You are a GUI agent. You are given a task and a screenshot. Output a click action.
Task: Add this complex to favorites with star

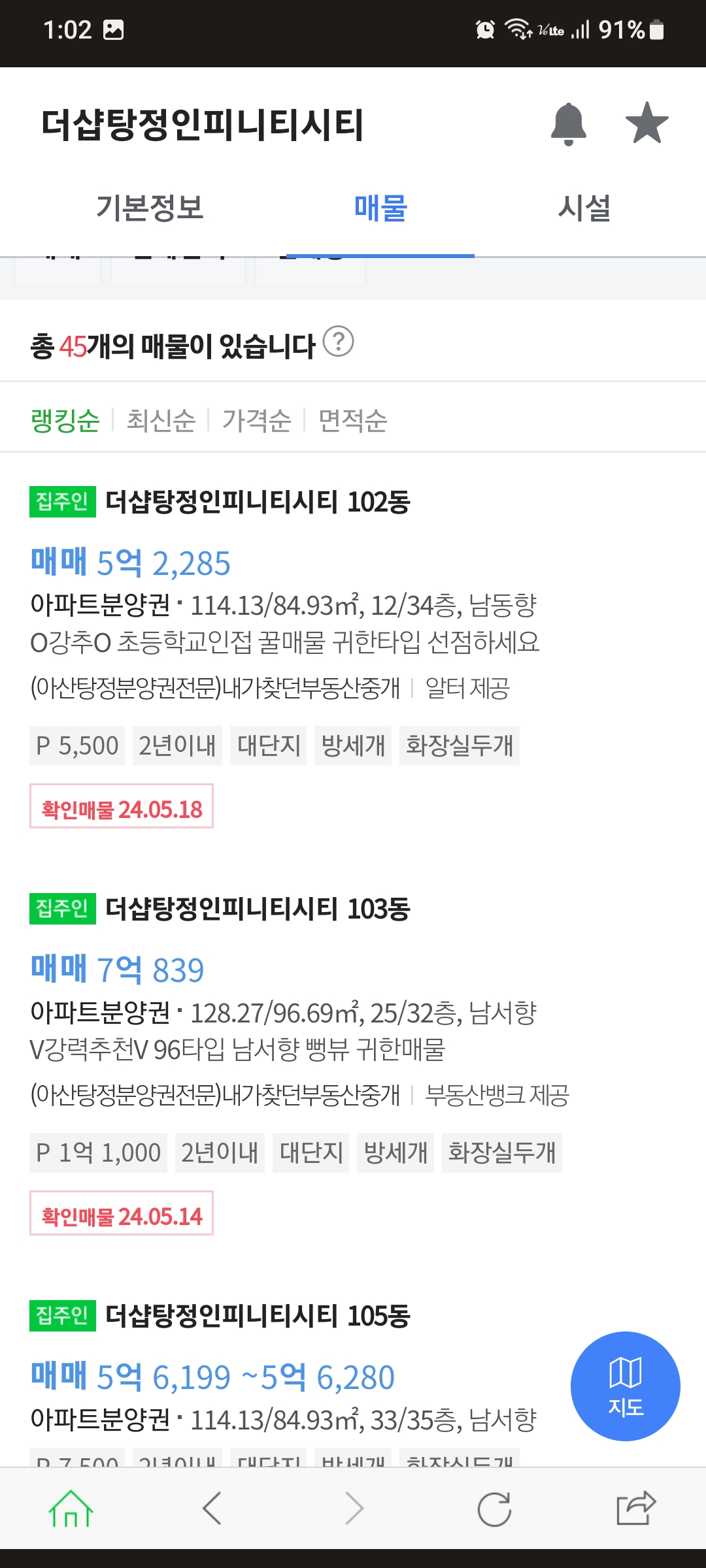tap(647, 123)
